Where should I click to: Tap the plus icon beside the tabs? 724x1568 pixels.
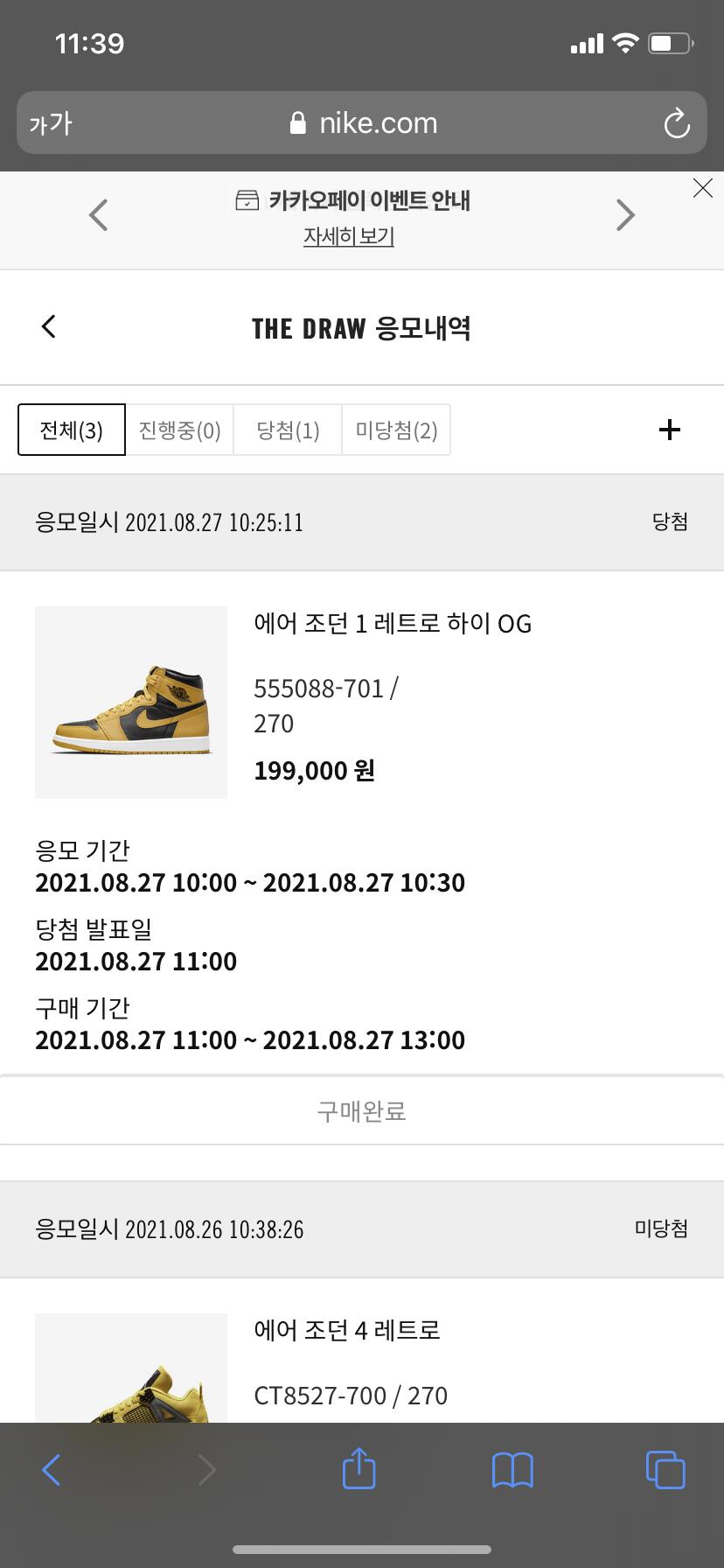click(x=669, y=430)
